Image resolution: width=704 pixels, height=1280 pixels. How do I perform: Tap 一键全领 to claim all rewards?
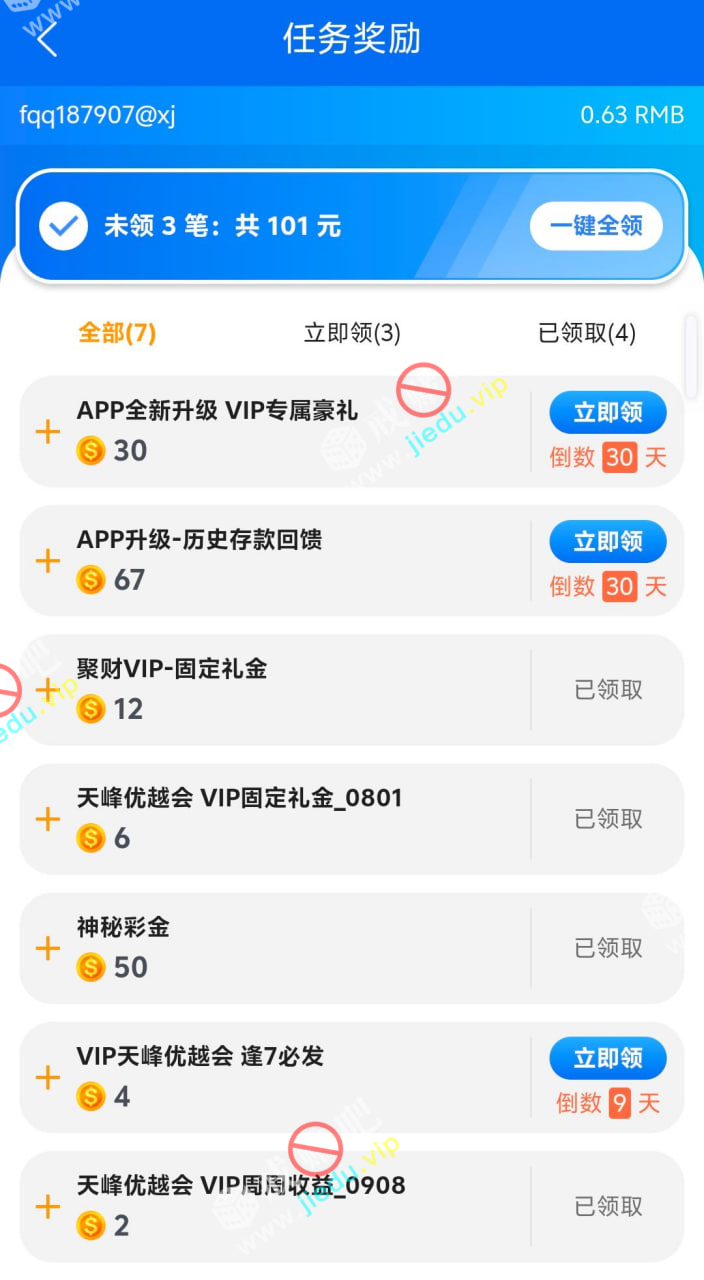click(596, 226)
